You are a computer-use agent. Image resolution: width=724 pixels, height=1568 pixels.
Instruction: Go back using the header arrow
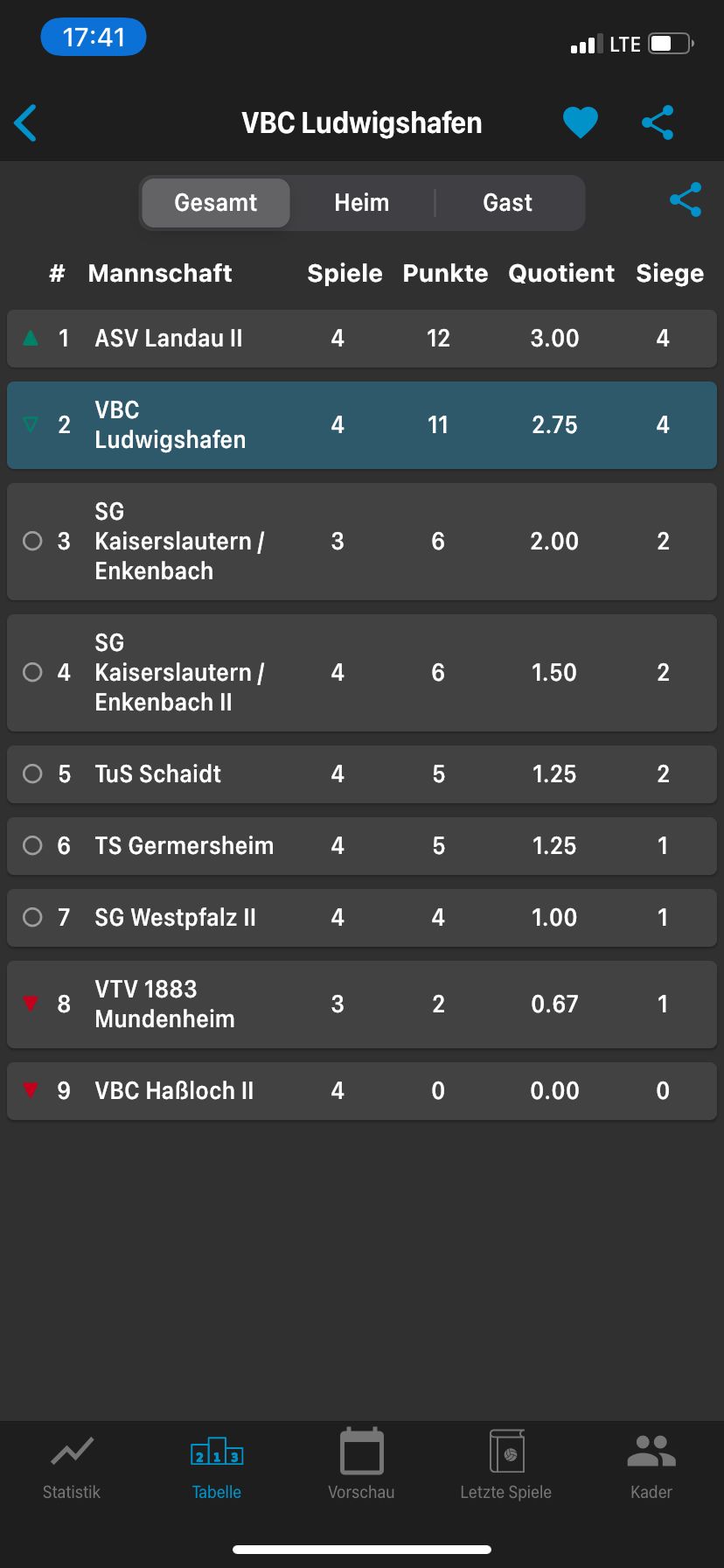[x=25, y=122]
